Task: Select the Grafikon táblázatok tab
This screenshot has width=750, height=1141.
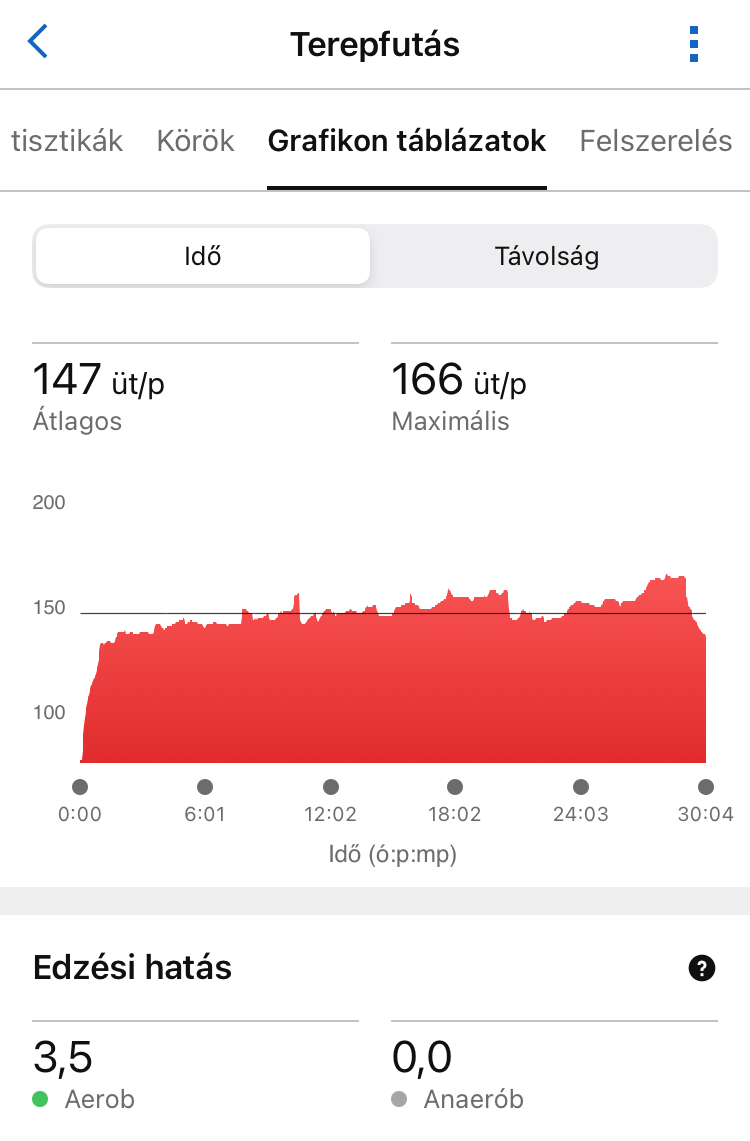Action: [407, 141]
